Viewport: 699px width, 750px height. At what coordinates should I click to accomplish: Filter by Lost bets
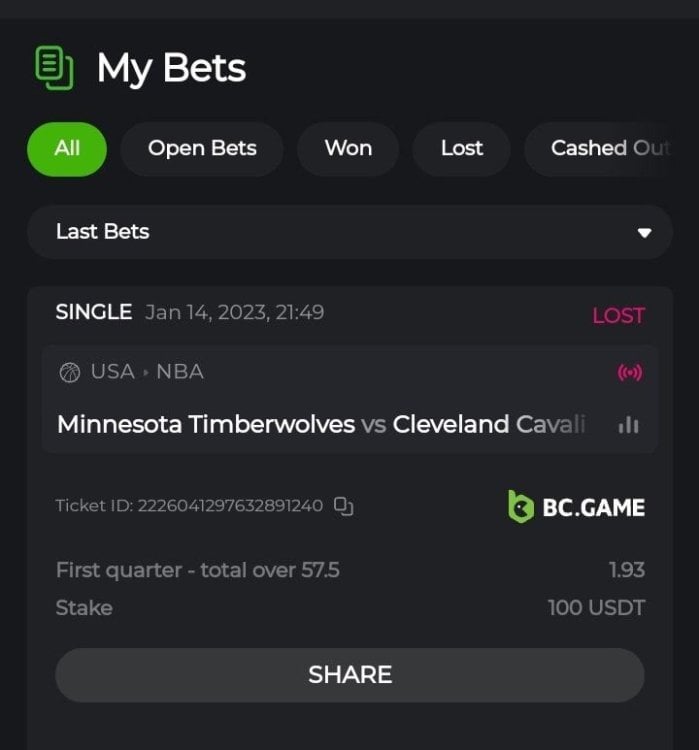point(461,148)
